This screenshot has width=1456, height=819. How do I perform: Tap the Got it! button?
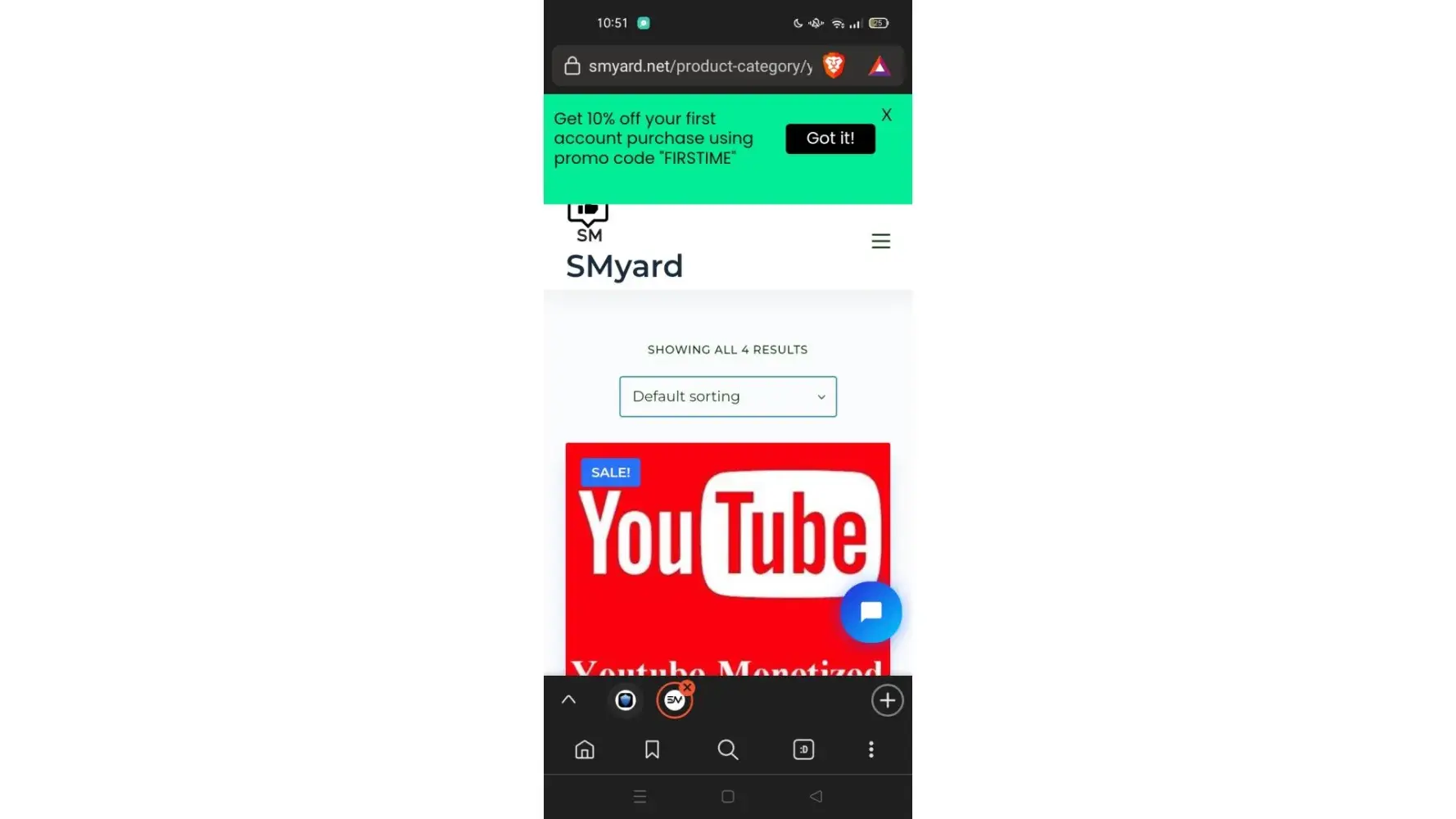tap(830, 138)
